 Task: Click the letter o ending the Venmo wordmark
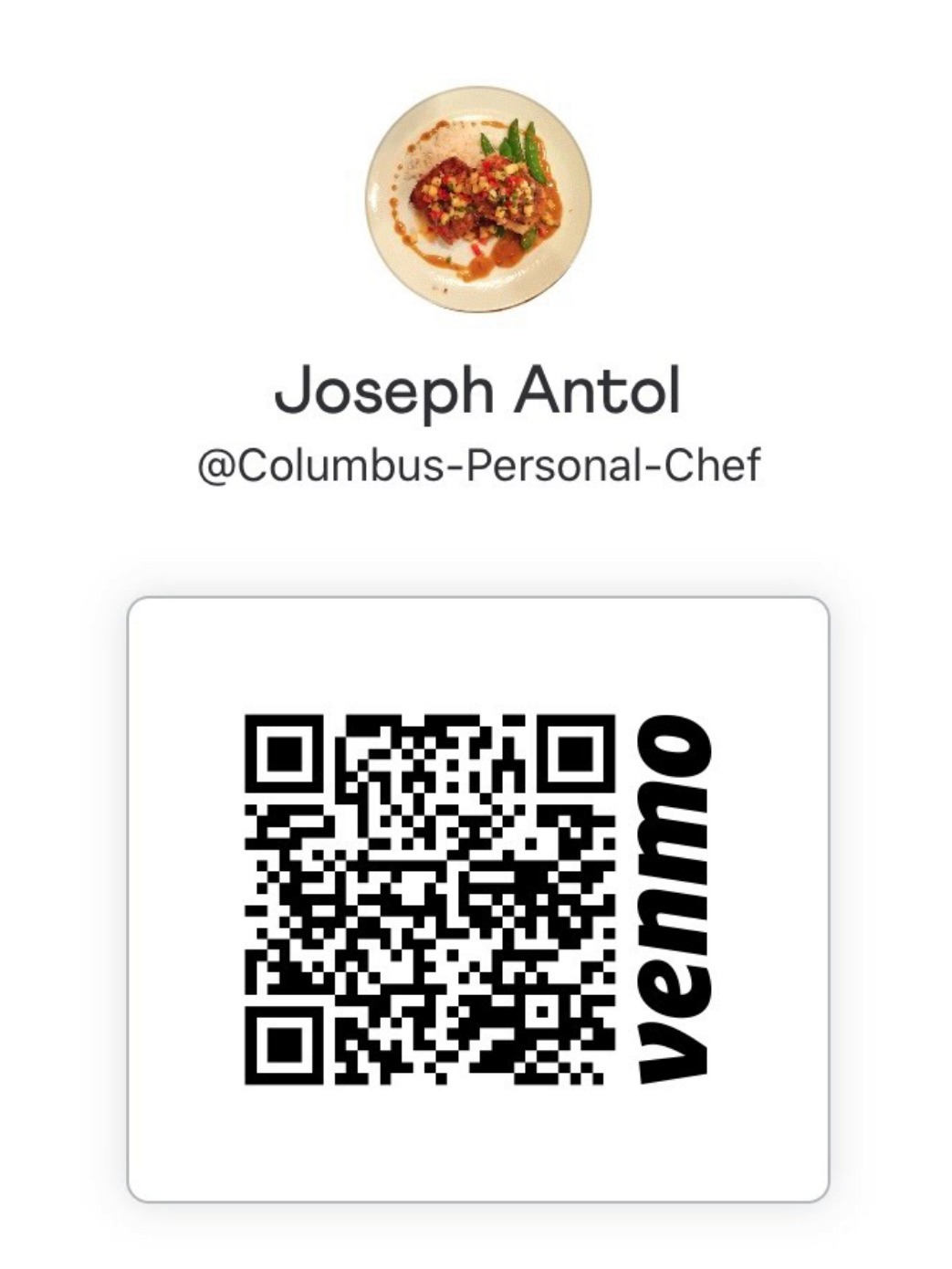[x=671, y=739]
